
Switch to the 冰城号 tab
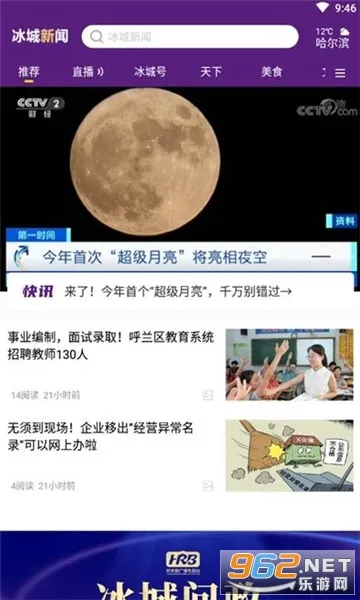click(x=150, y=72)
